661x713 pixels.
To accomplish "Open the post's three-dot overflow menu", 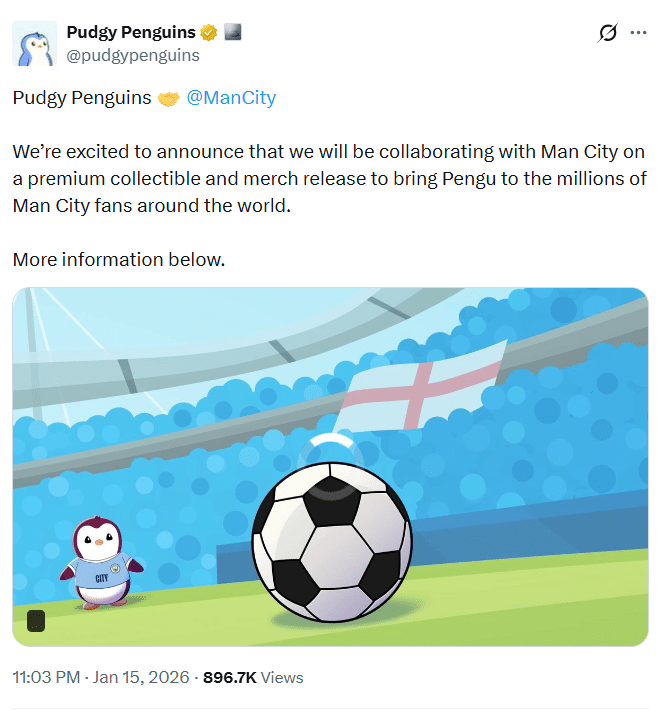I will pyautogui.click(x=638, y=33).
